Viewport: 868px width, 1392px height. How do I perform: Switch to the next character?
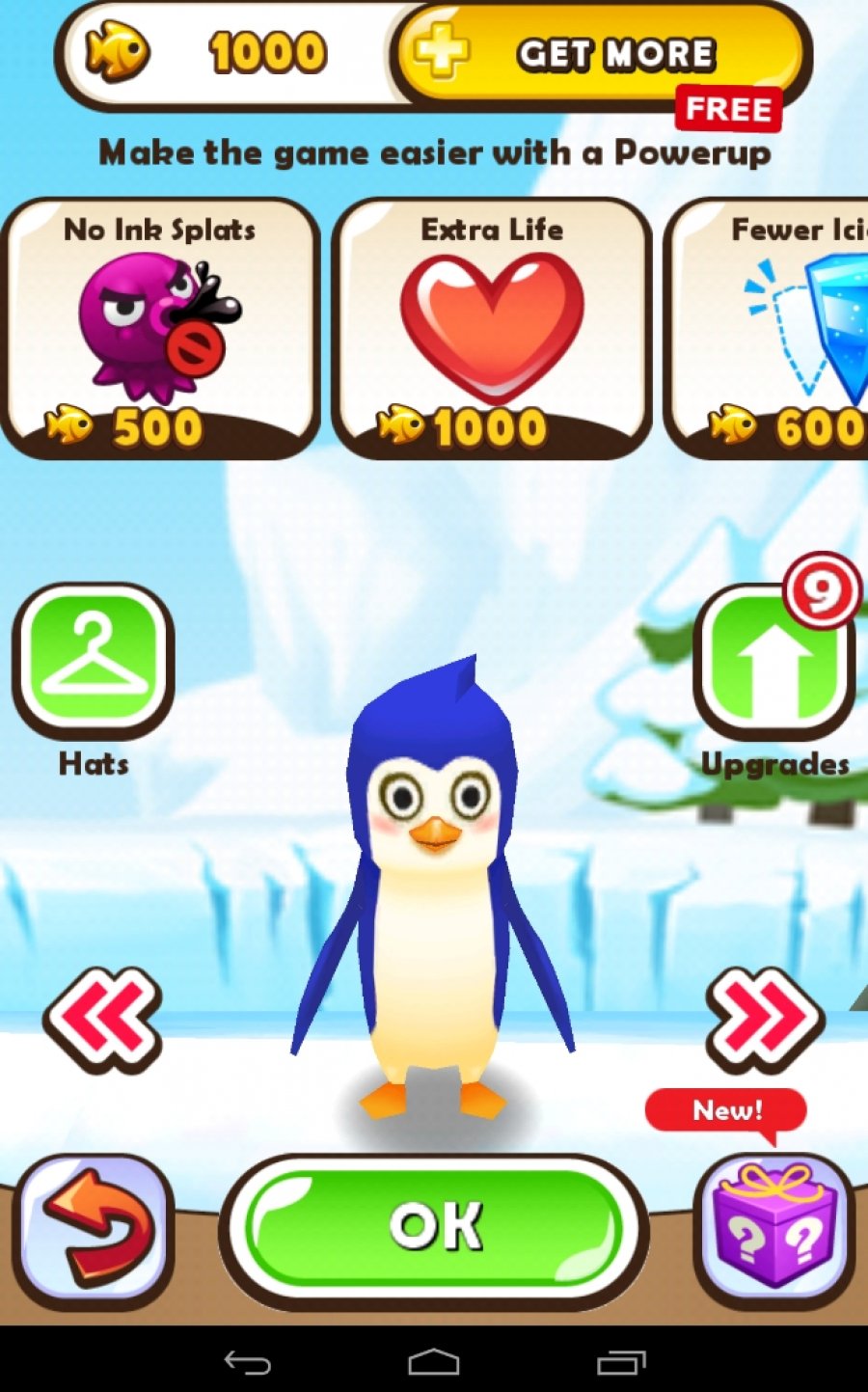[x=765, y=1020]
